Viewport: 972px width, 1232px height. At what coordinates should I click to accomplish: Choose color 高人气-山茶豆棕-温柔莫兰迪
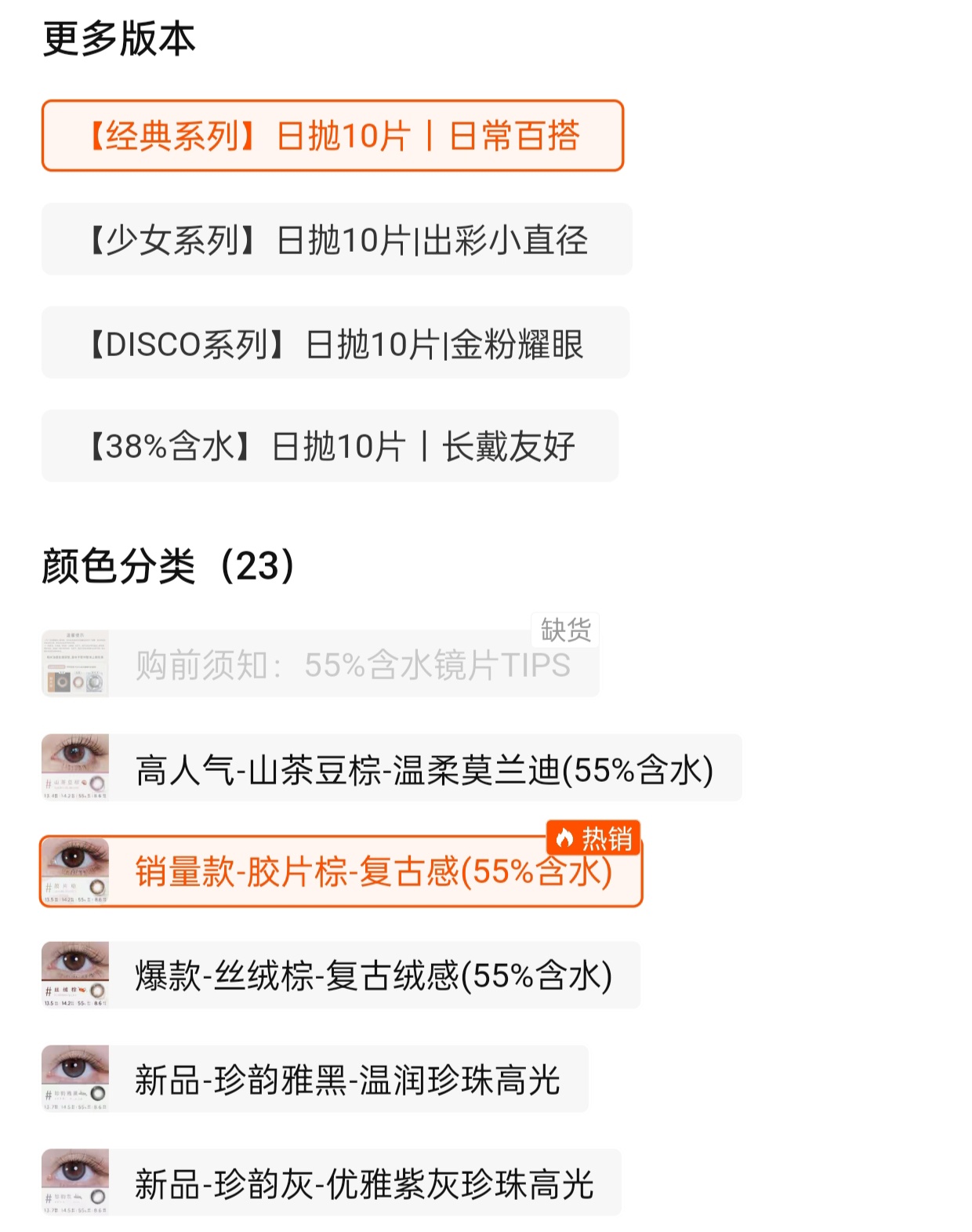point(391,769)
